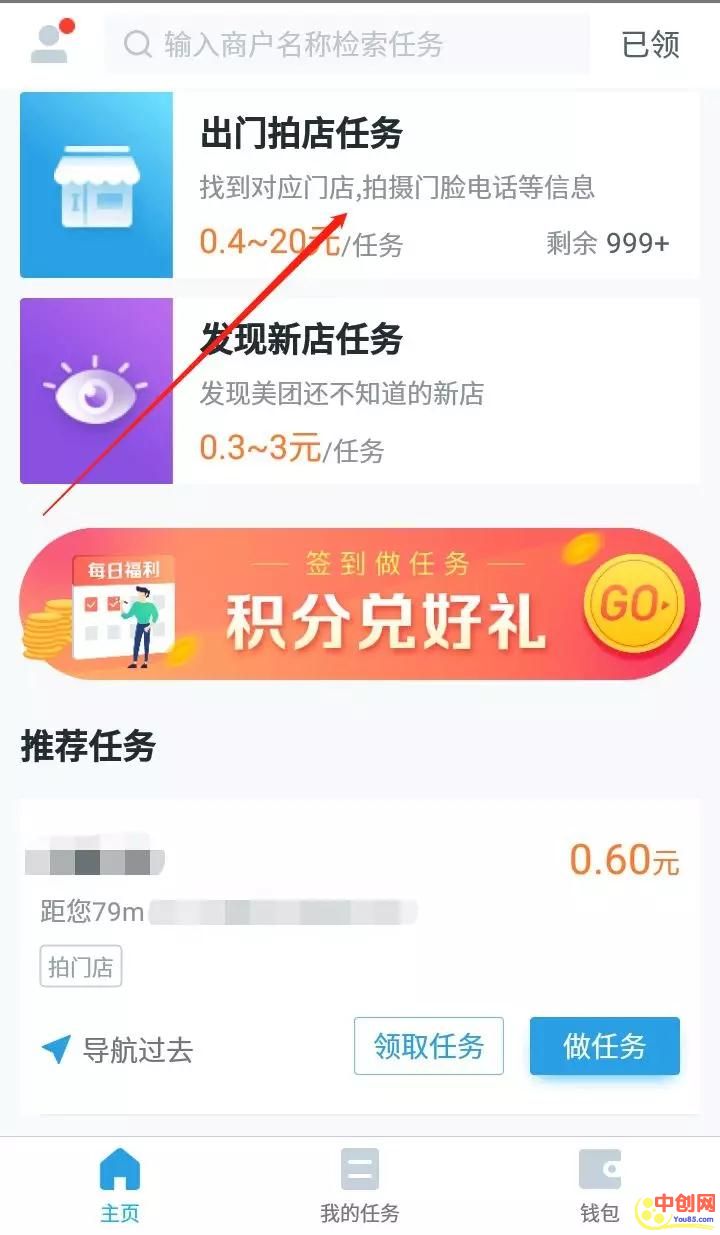Tap the merchant name search box
This screenshot has width=720, height=1235.
tap(347, 44)
